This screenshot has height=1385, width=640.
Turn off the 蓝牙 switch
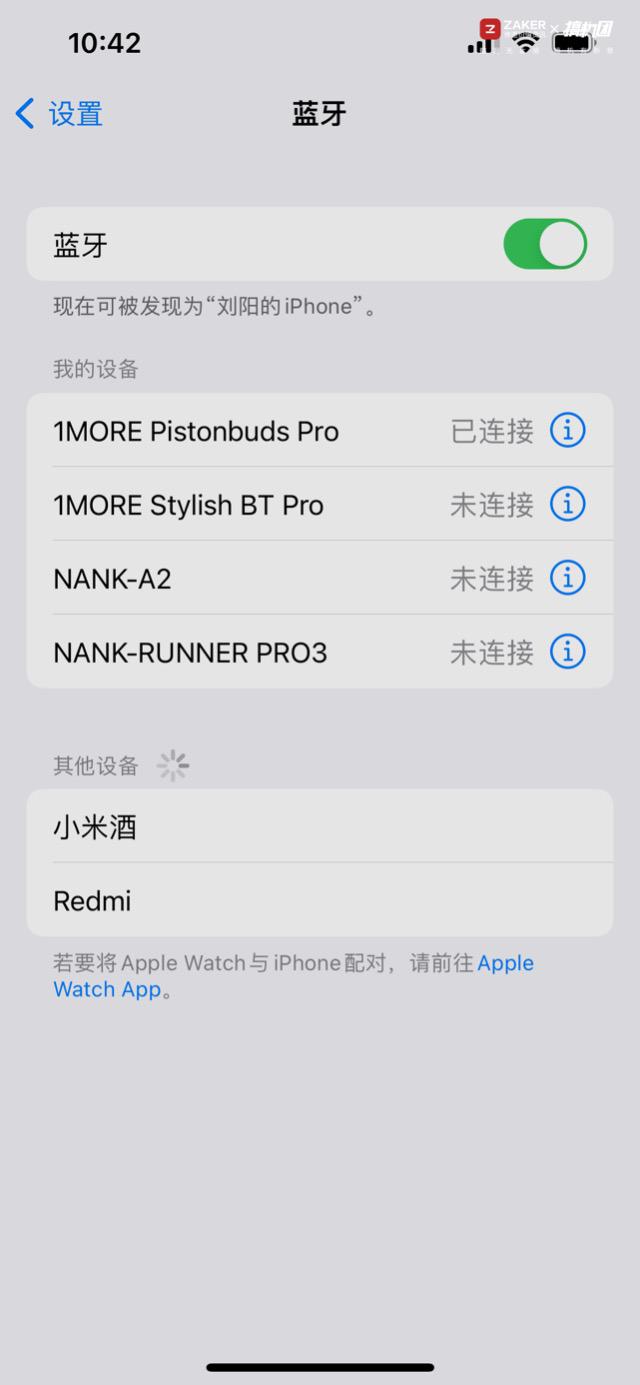click(544, 245)
